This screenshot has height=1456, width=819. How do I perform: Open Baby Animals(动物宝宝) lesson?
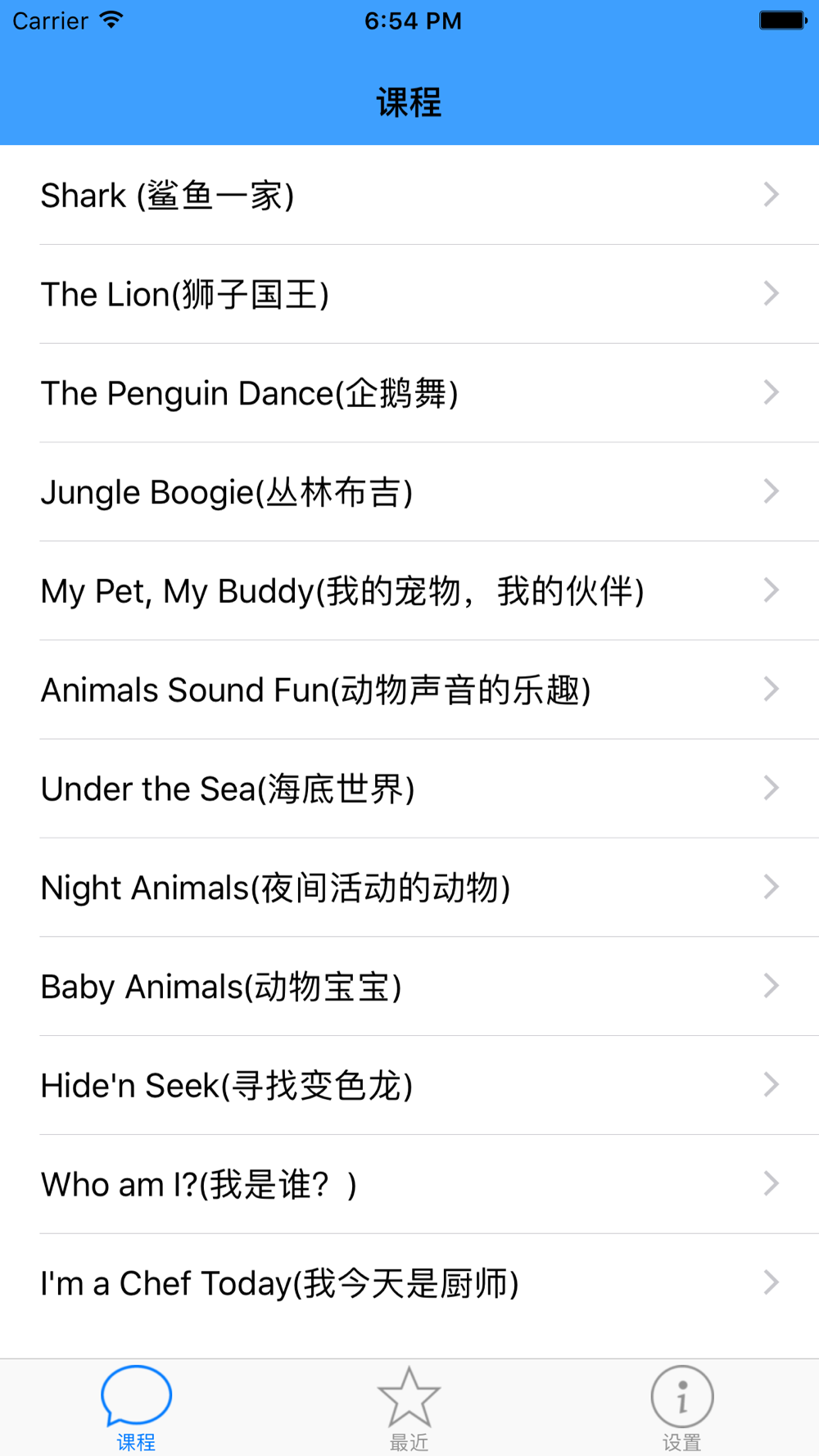pyautogui.click(x=409, y=988)
